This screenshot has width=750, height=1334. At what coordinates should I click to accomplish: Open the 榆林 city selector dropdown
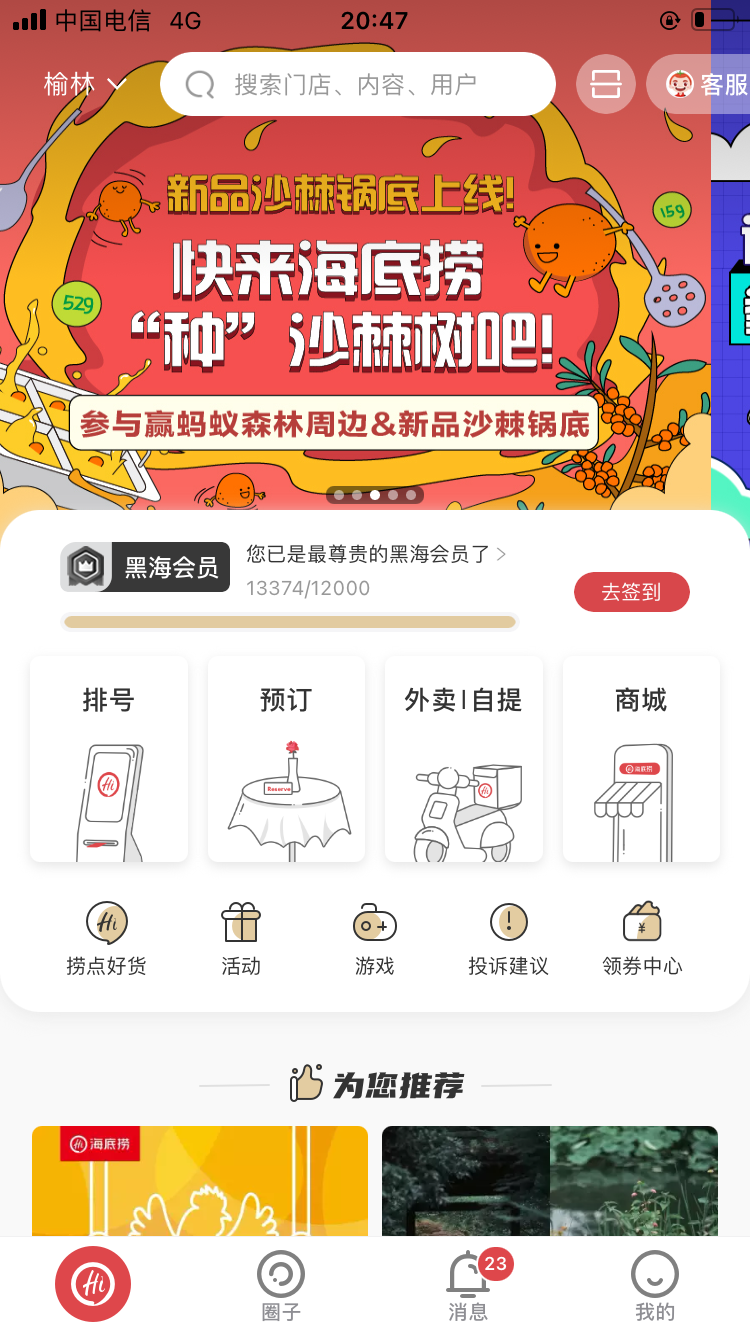[84, 85]
